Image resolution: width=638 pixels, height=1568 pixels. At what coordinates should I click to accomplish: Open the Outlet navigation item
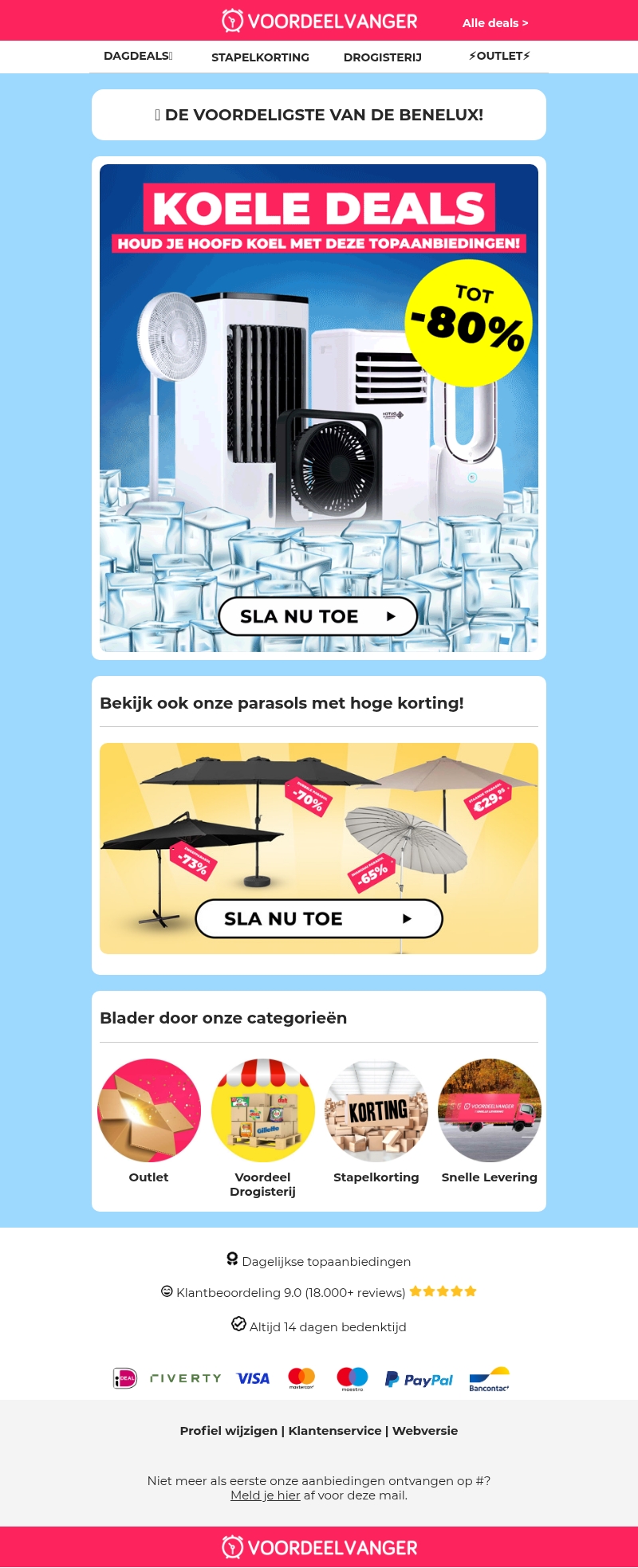point(499,56)
